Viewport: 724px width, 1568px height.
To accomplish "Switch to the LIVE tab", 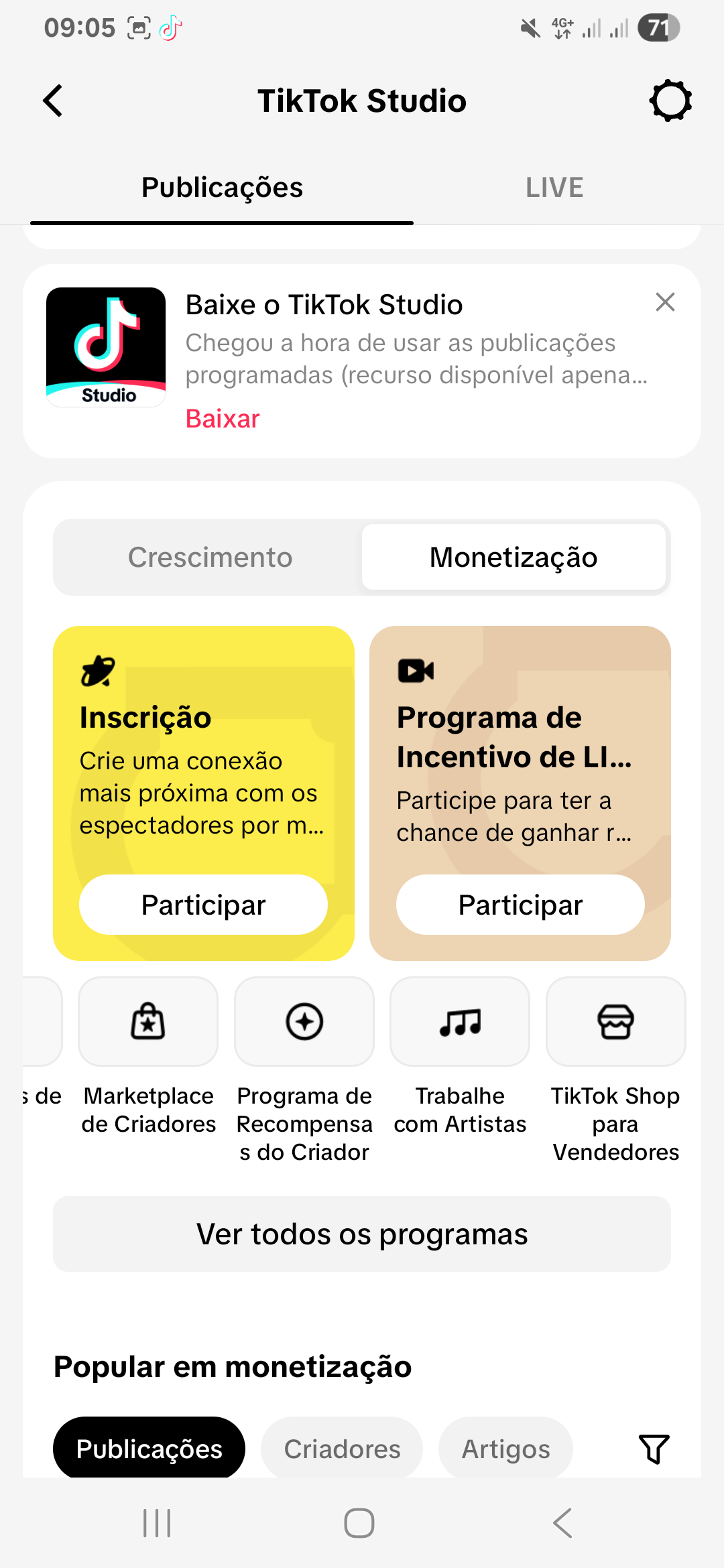I will [554, 188].
